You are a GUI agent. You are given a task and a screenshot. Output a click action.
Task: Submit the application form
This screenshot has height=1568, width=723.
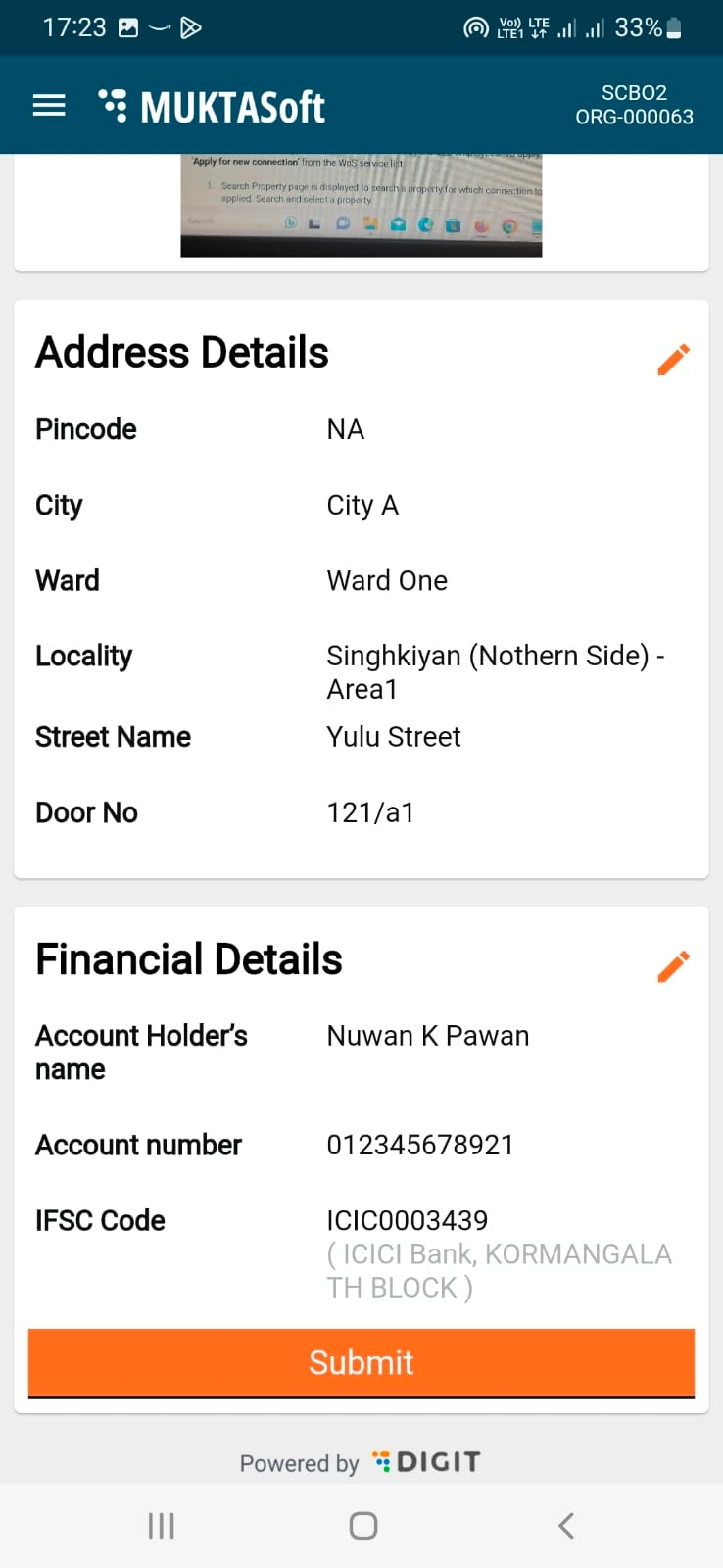361,1362
